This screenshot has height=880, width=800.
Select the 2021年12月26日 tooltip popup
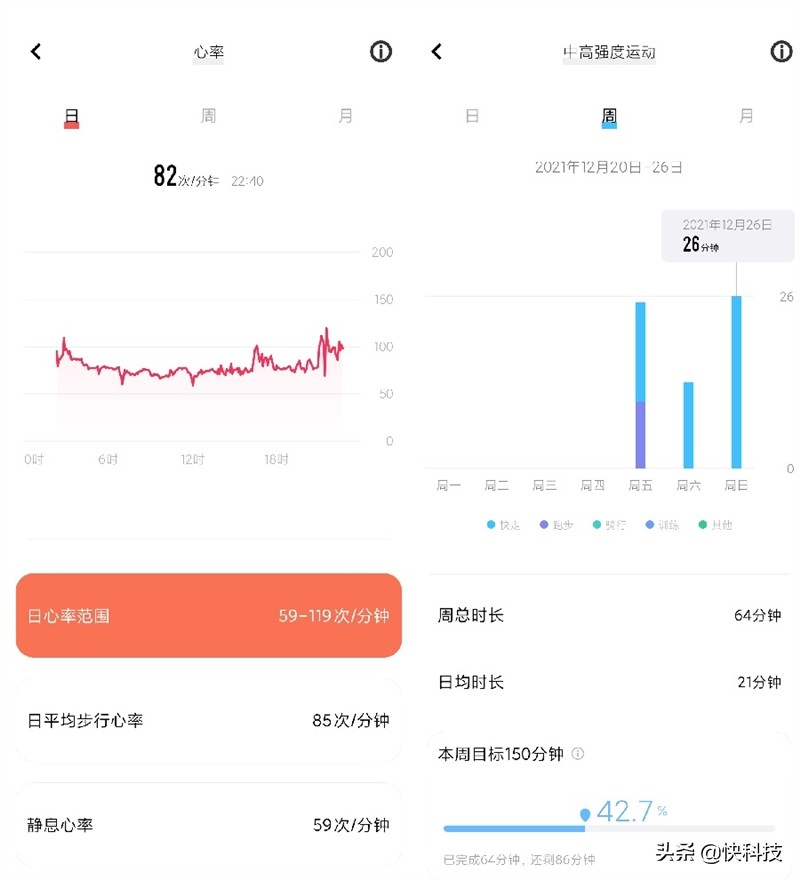click(728, 236)
